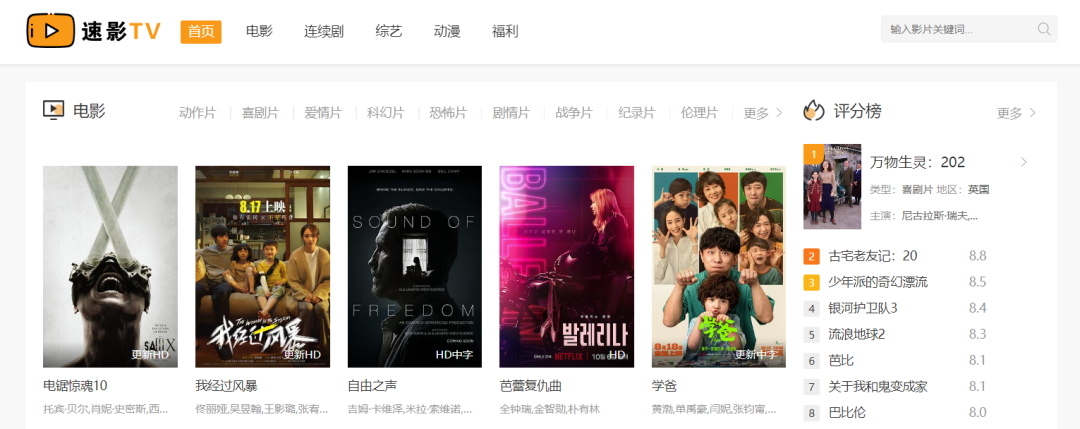Open the 电锯惊魂10 movie poster
This screenshot has height=429, width=1080.
pyautogui.click(x=110, y=266)
